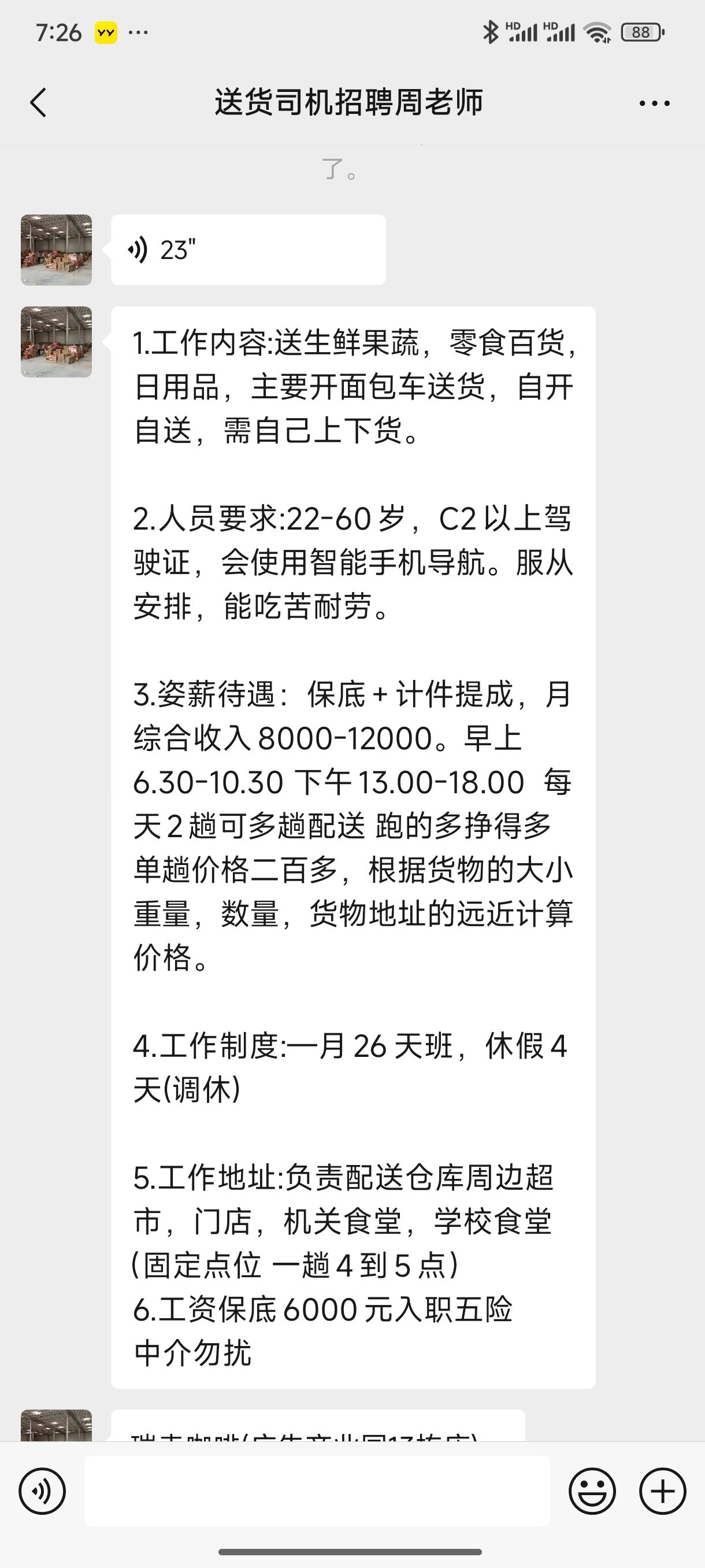Screen dimensions: 705x1568
Task: Focus the message text field
Action: pos(316,1491)
